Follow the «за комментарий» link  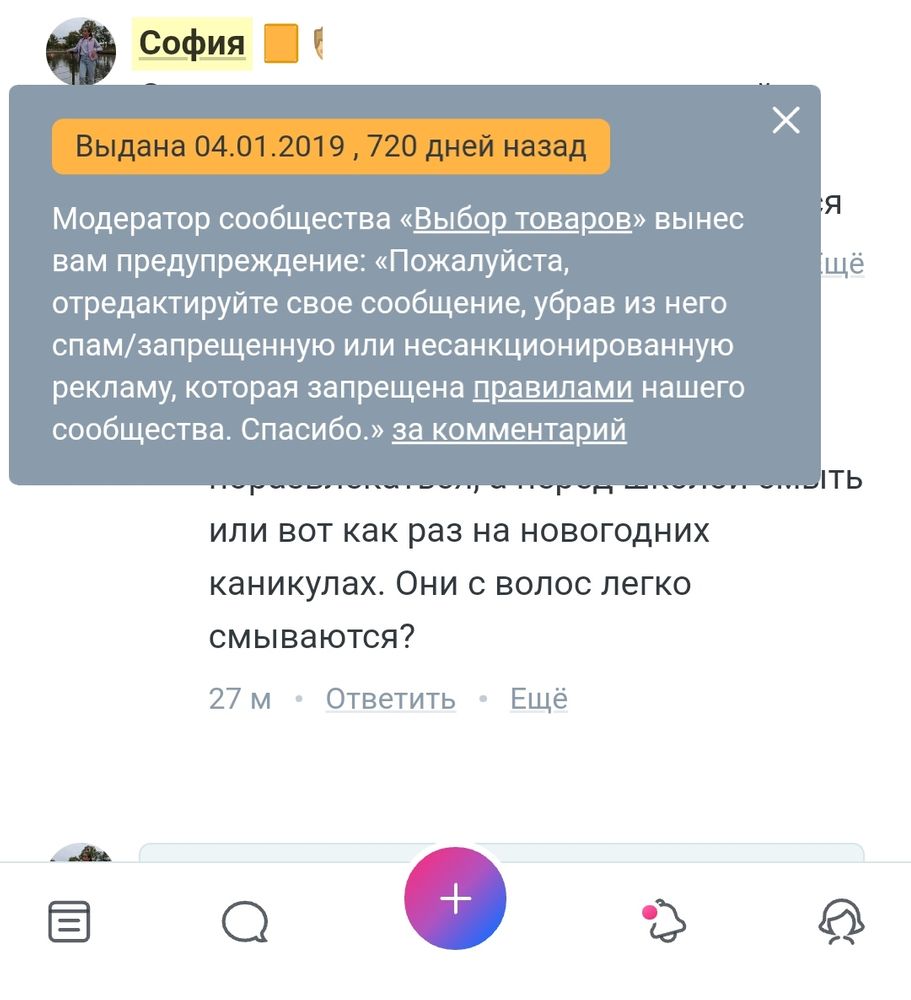tap(509, 430)
